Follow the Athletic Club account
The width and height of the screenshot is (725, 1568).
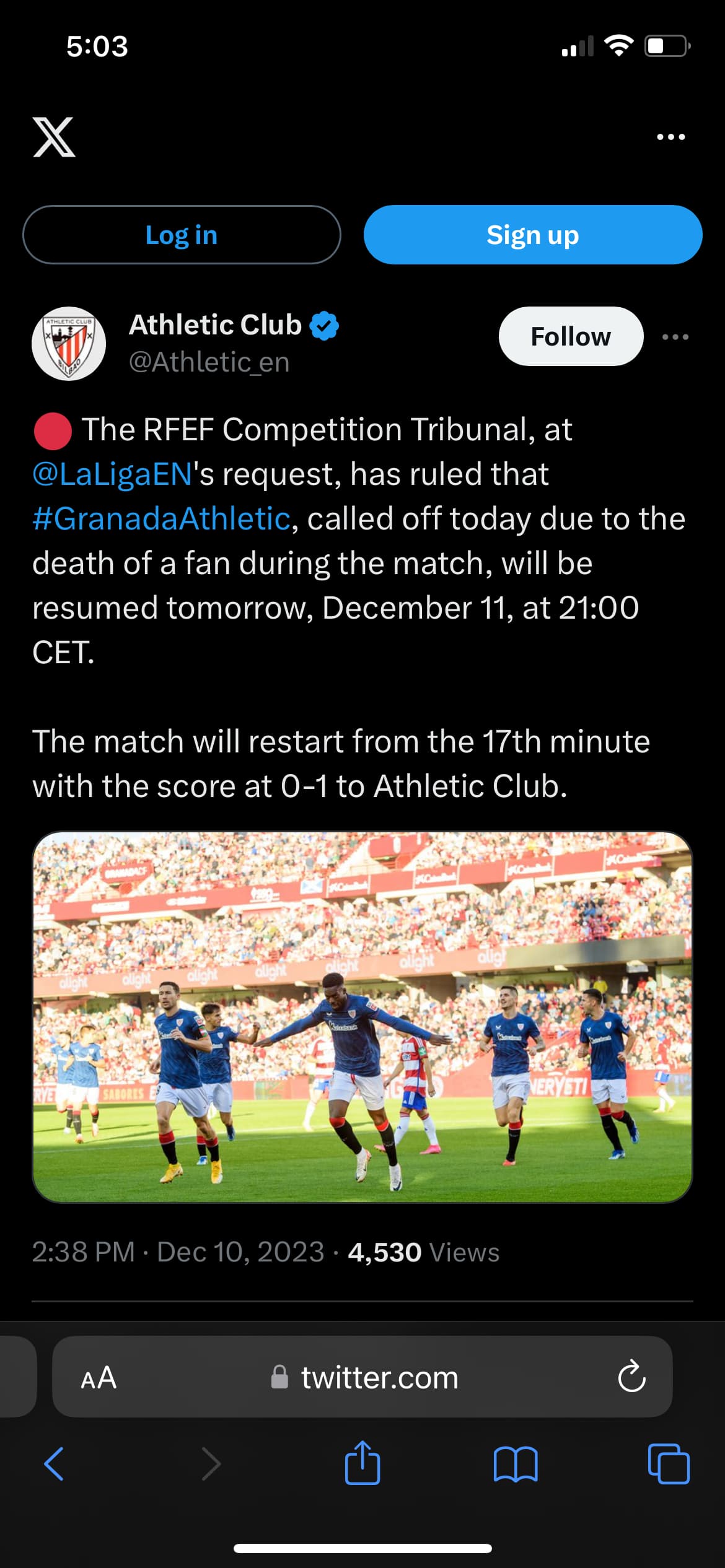[571, 336]
